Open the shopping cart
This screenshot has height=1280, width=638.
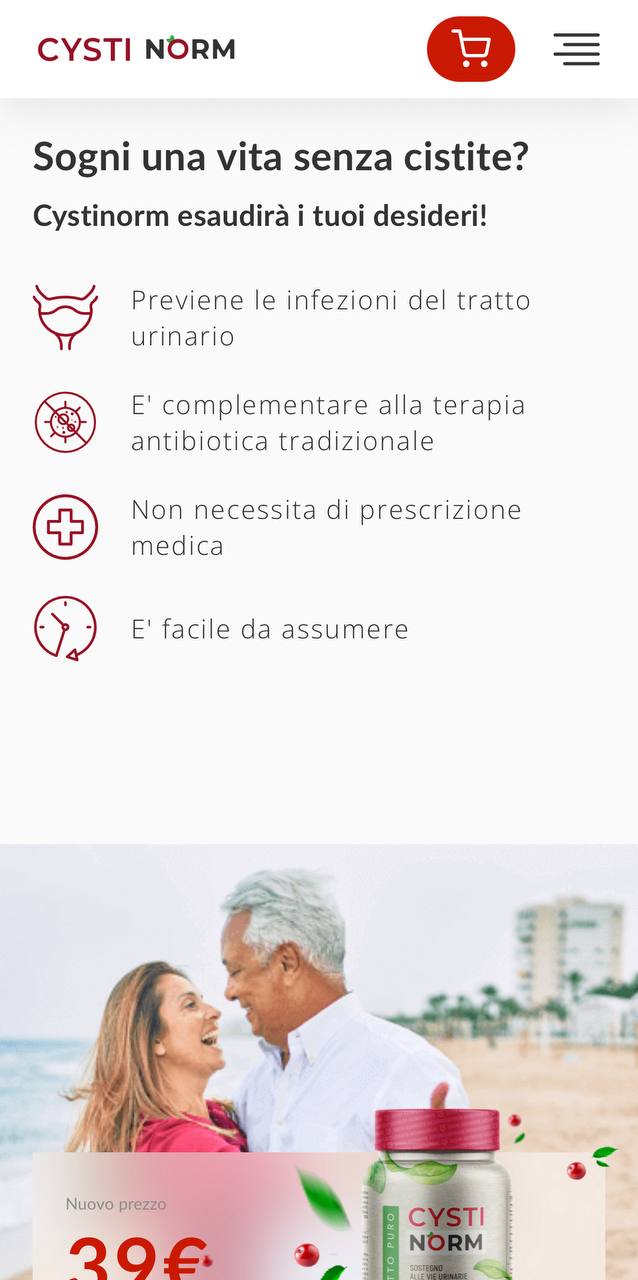pos(471,49)
